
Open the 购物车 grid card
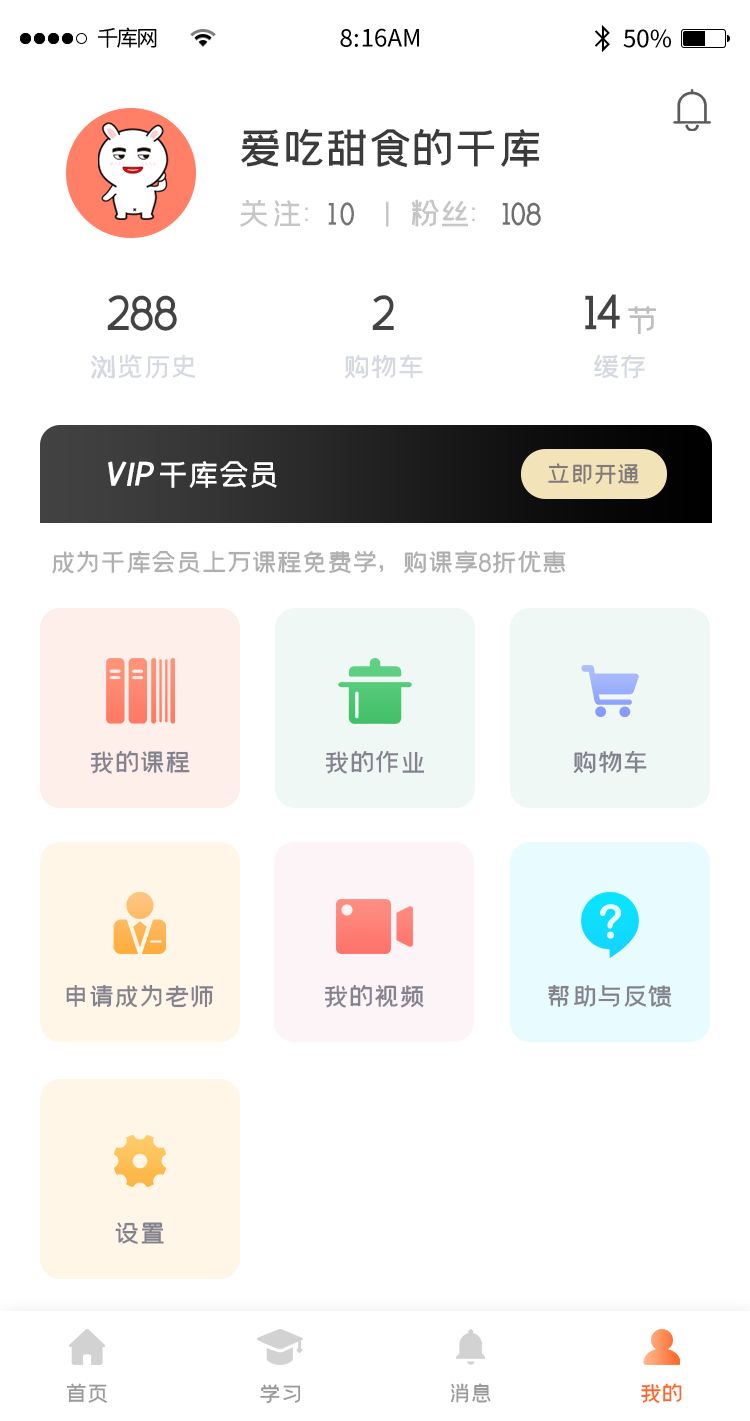pyautogui.click(x=610, y=708)
